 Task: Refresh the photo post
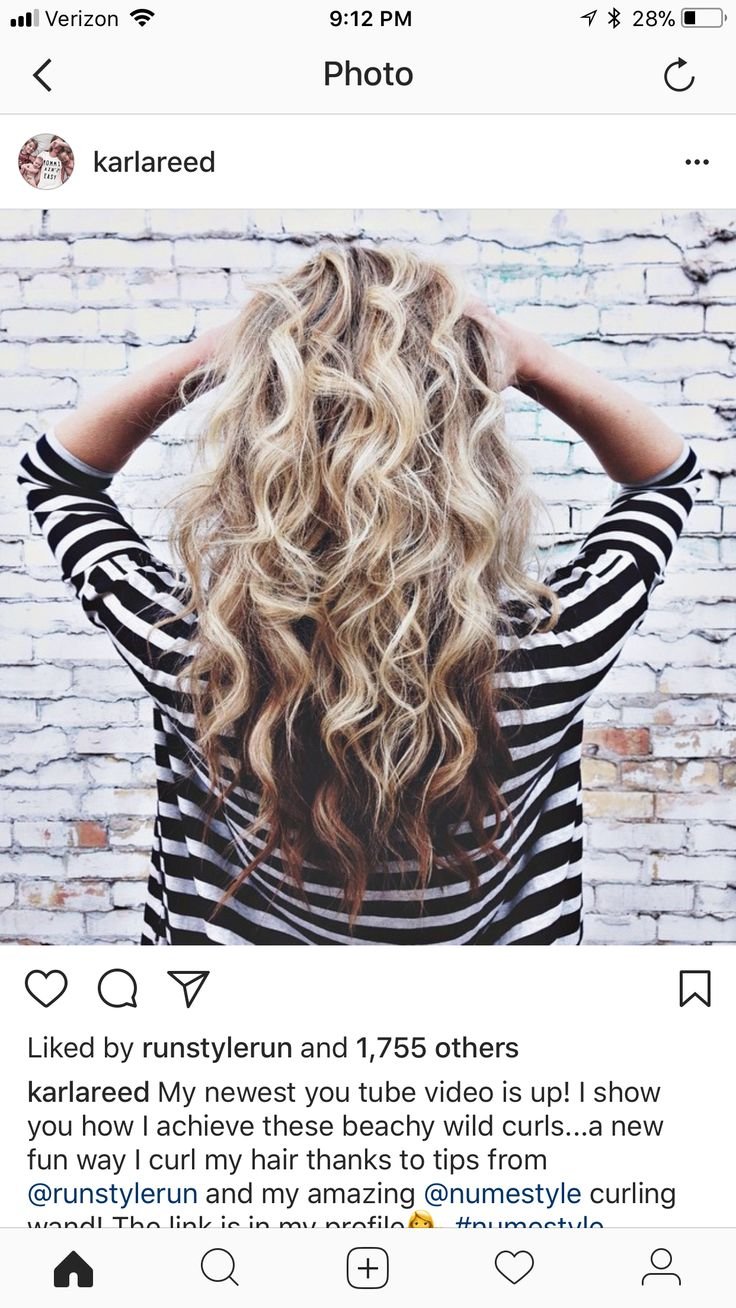[x=679, y=75]
